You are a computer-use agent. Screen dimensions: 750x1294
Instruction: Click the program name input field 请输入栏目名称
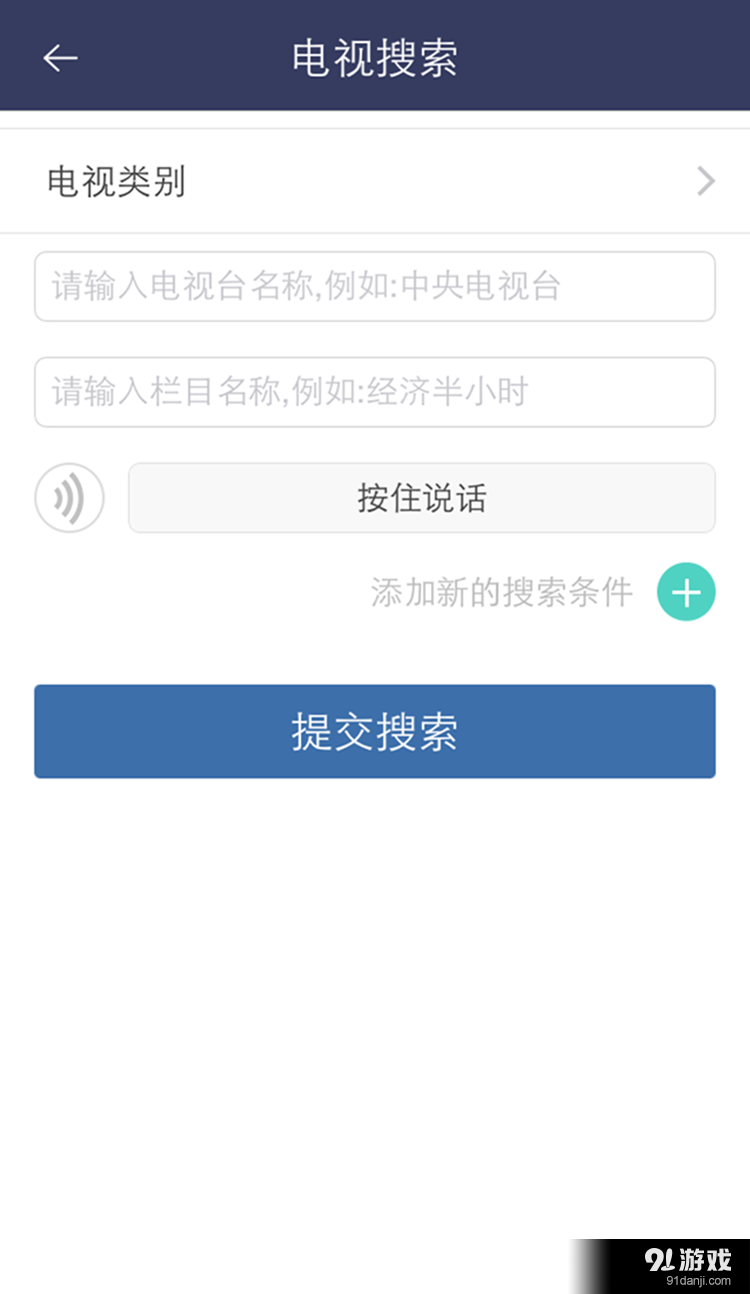click(375, 392)
